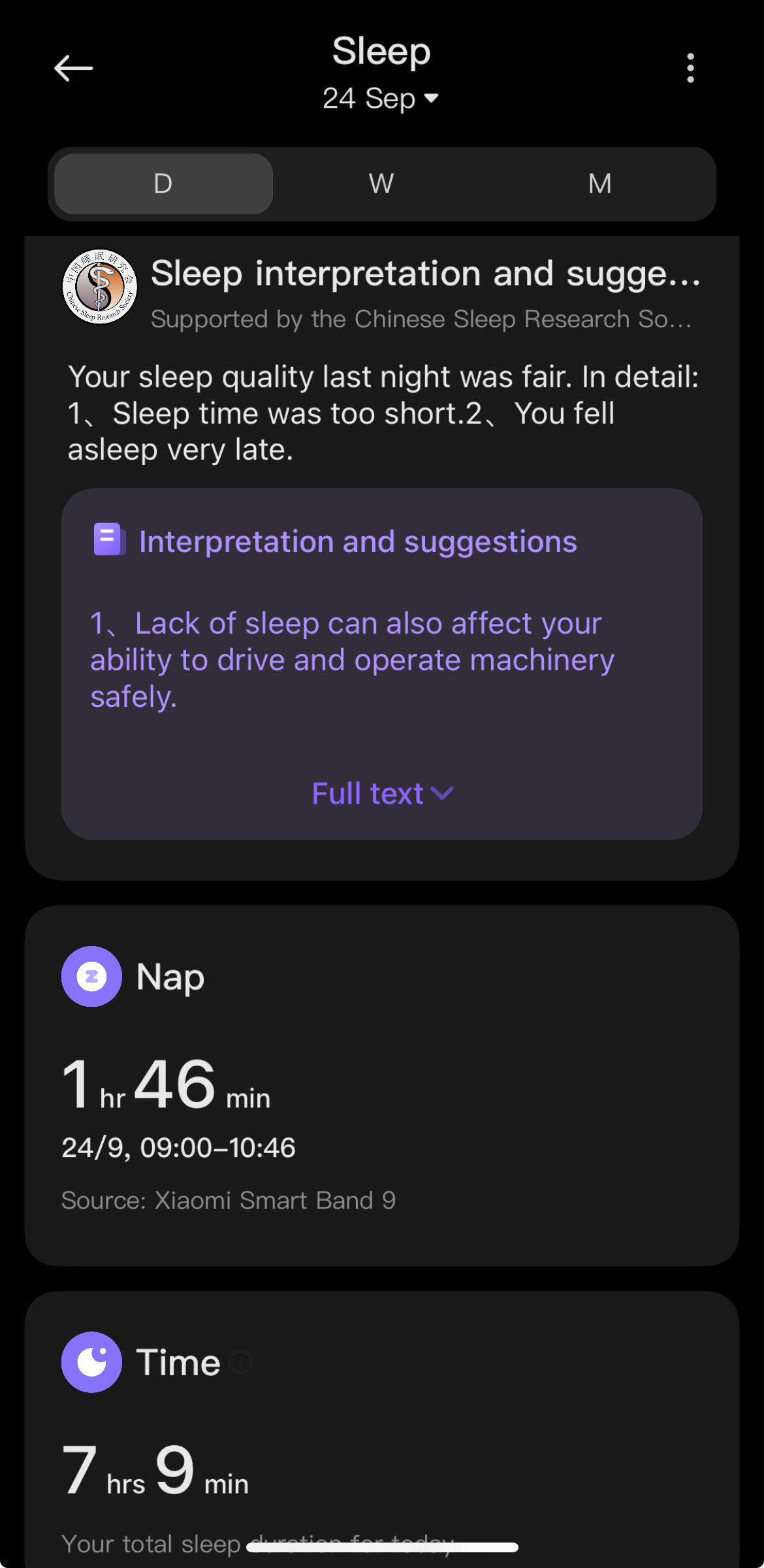Switch to the M monthly tab
The height and width of the screenshot is (1568, 764).
[599, 184]
